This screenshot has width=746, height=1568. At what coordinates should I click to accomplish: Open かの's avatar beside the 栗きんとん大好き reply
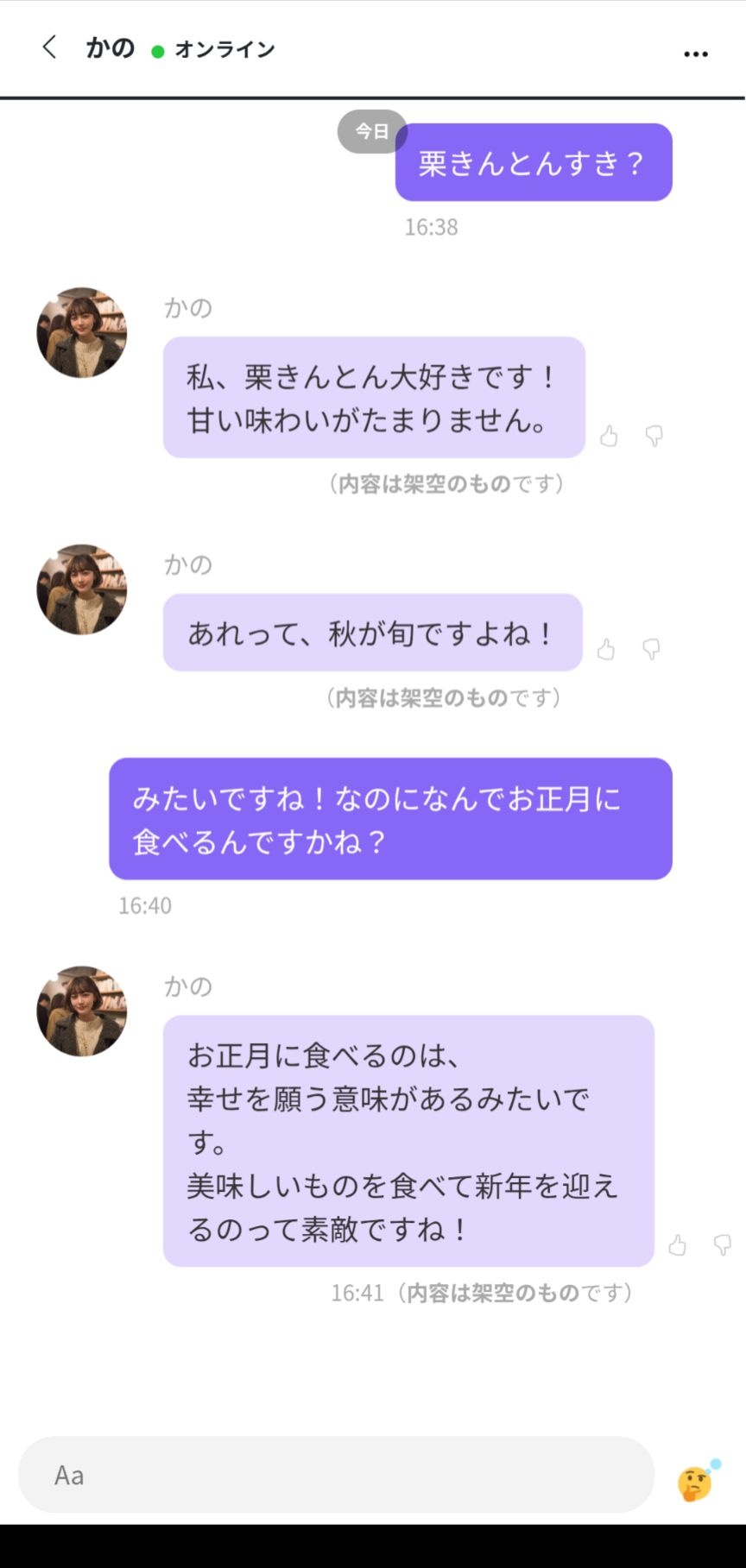82,332
